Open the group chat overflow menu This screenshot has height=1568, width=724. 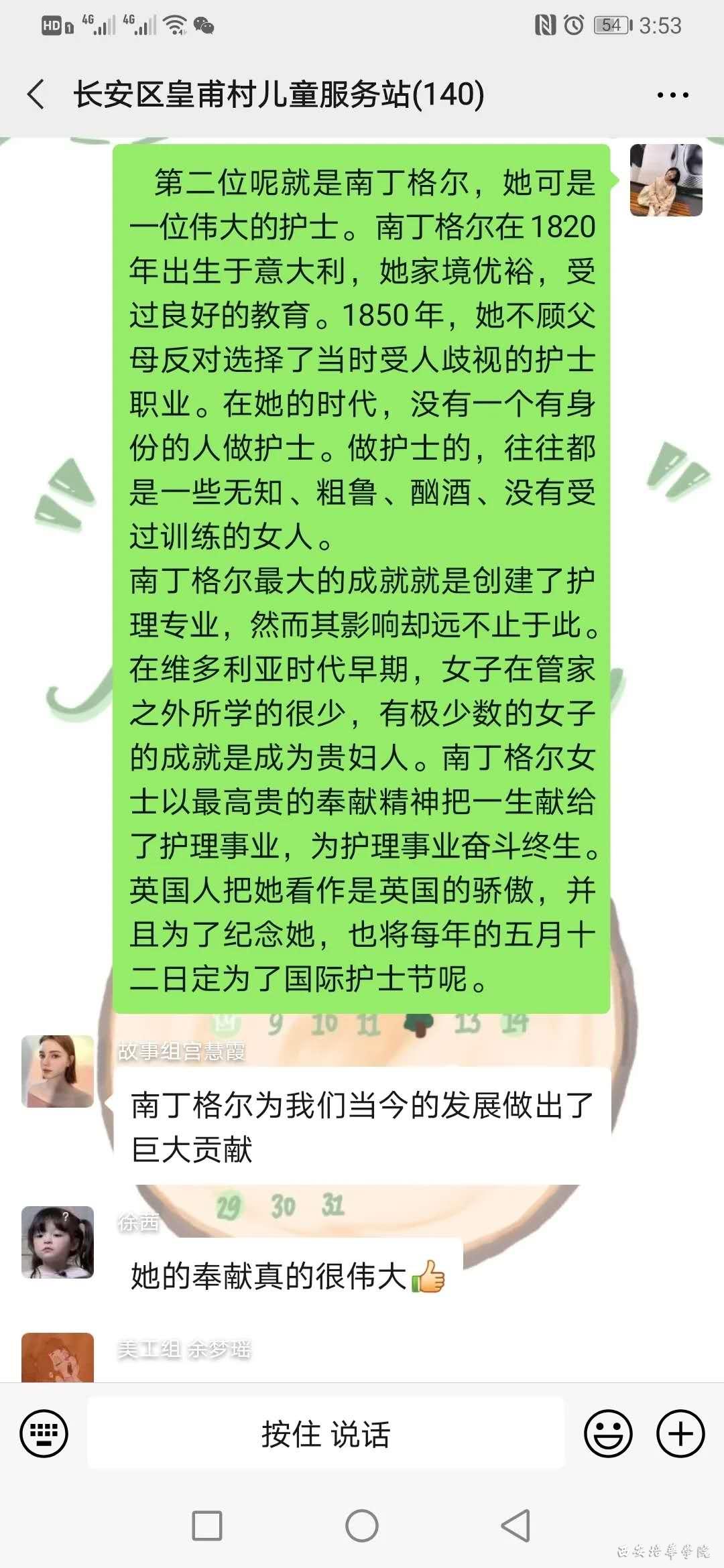tap(672, 95)
